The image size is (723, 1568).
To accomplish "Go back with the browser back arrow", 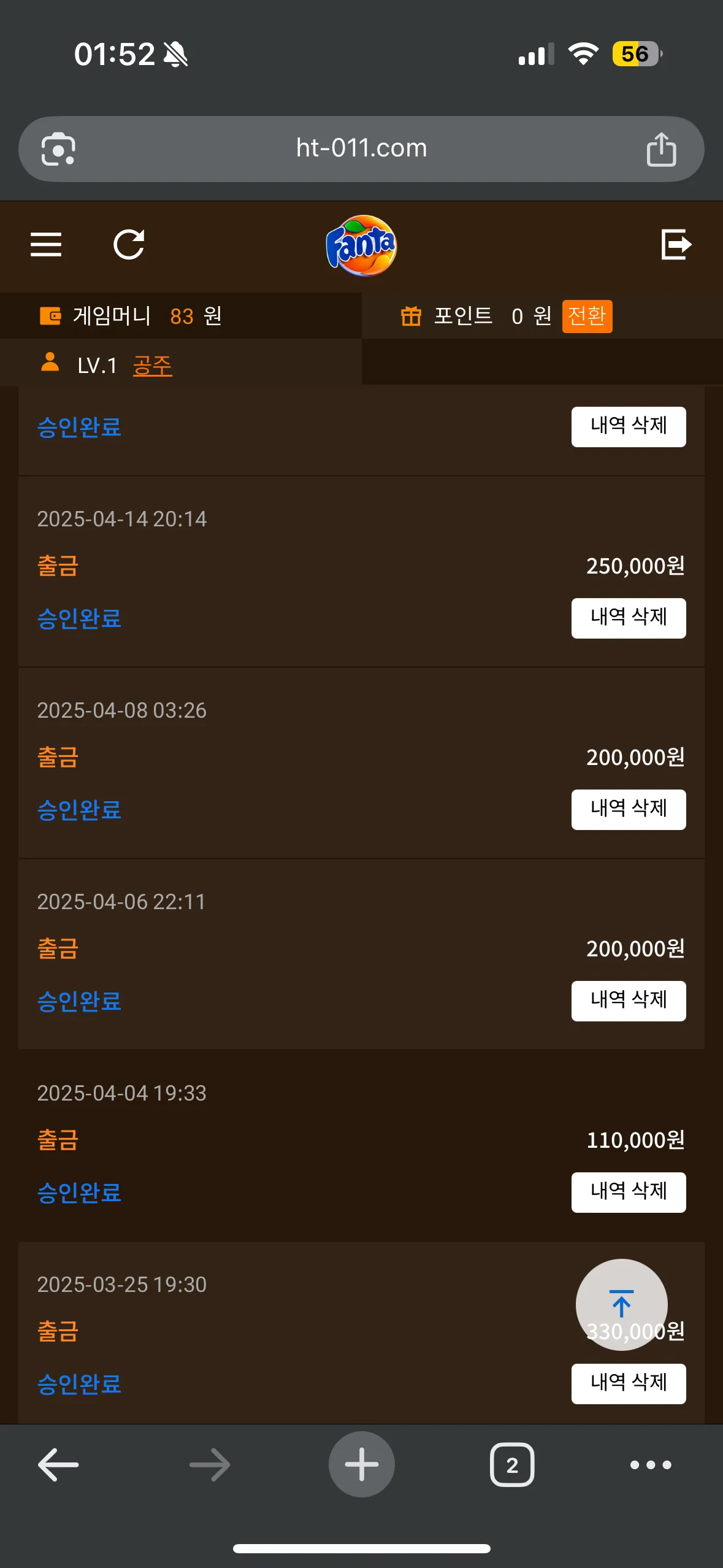I will 58,1464.
